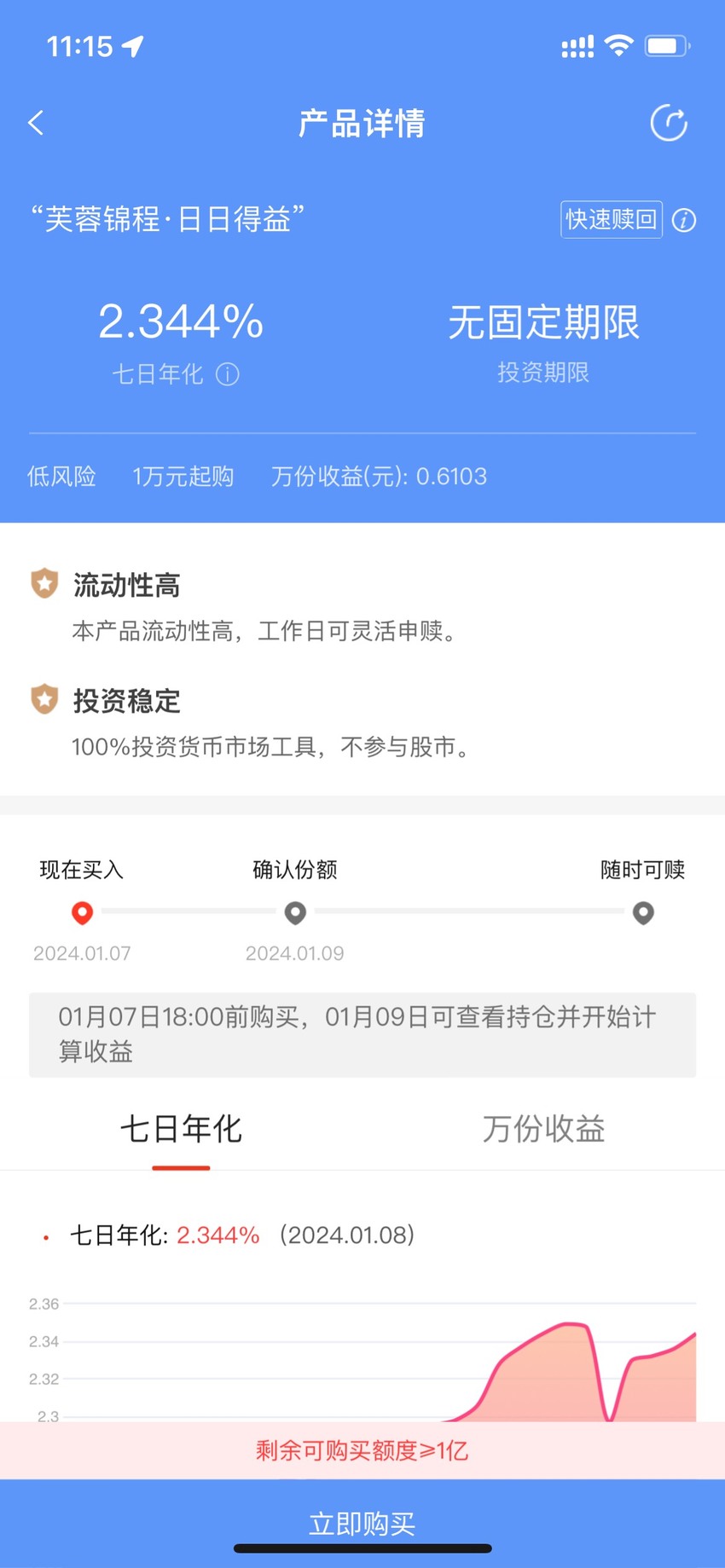
Task: Tap the refresh icon in the header
Action: [669, 124]
